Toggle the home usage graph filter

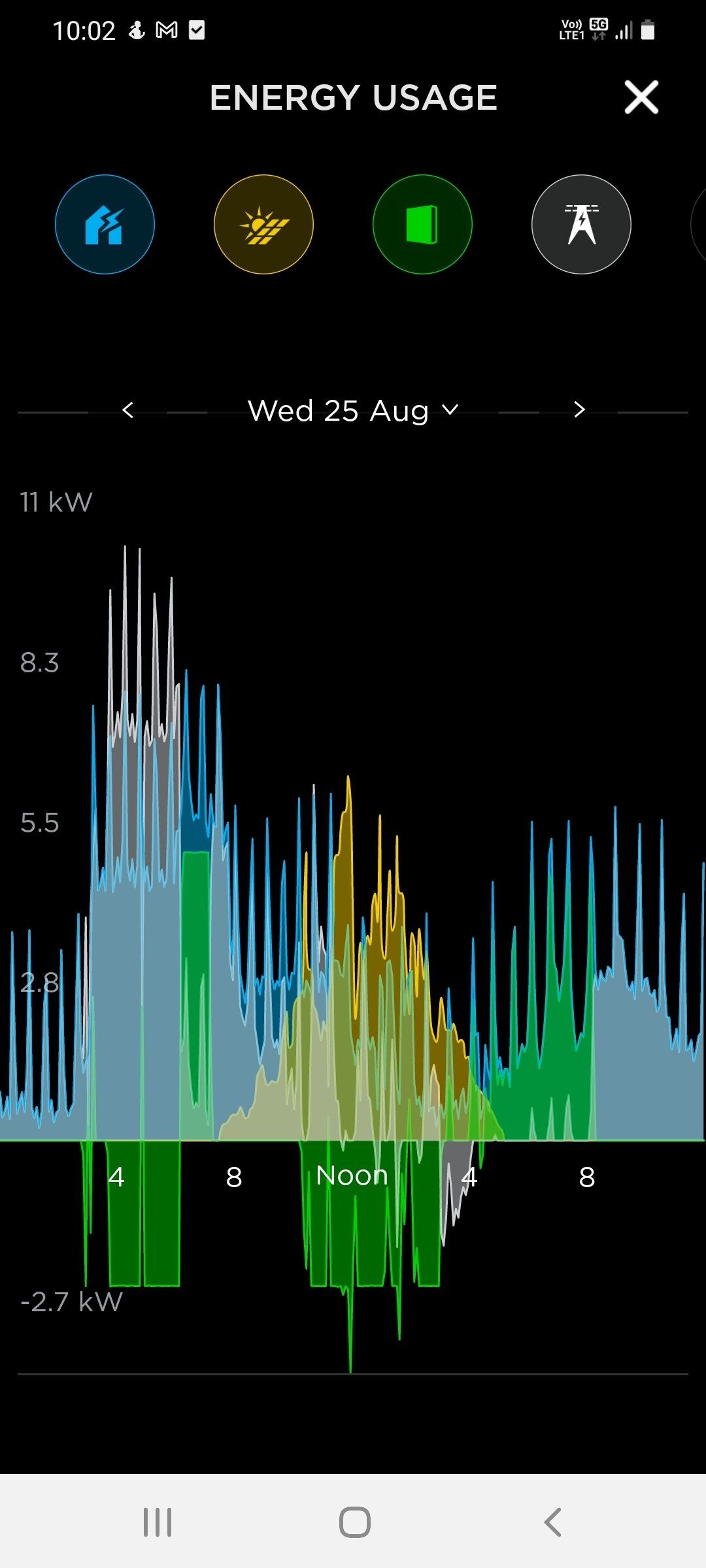click(x=105, y=224)
